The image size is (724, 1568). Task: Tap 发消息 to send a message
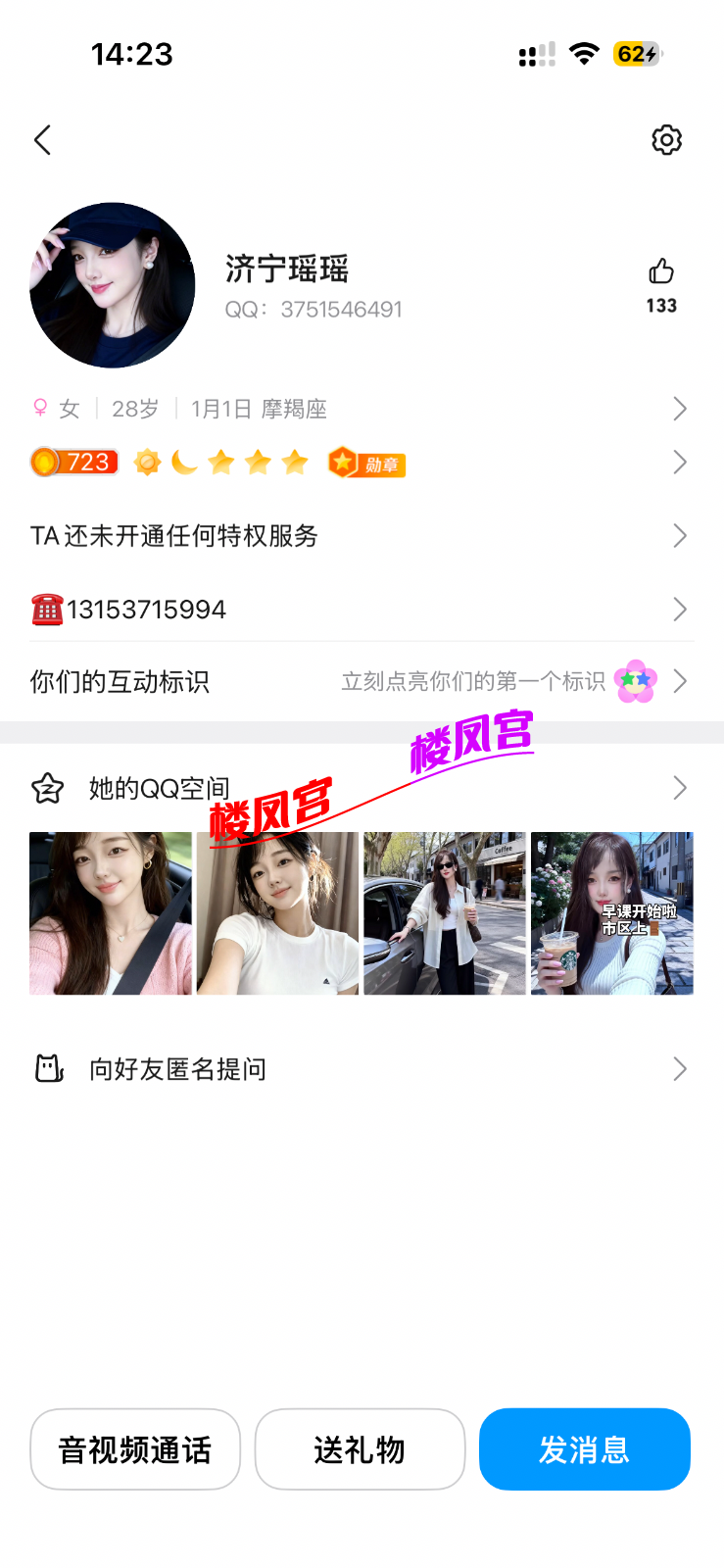tap(585, 1449)
